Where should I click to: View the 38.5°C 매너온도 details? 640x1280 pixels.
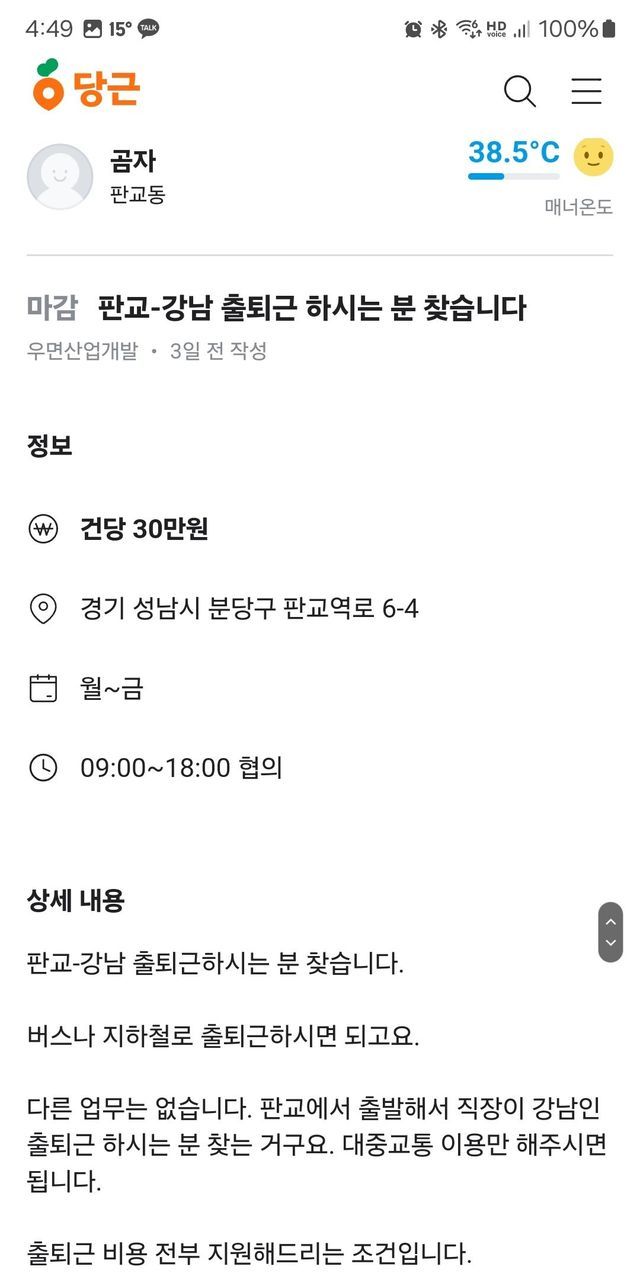[x=515, y=154]
